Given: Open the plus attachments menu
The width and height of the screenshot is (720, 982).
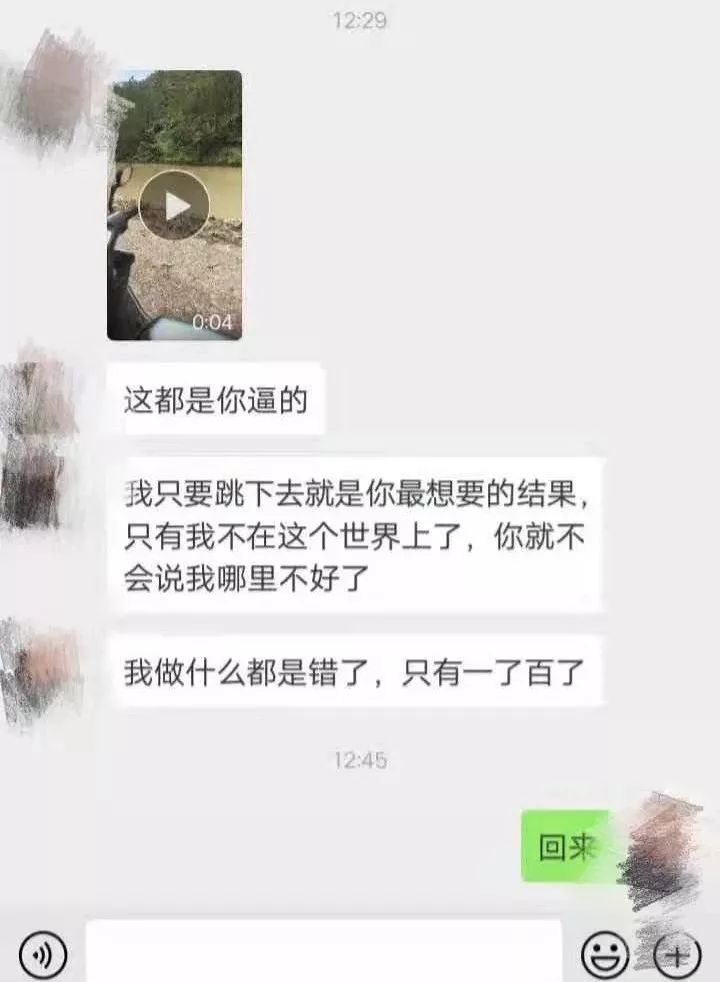Looking at the screenshot, I should 677,955.
